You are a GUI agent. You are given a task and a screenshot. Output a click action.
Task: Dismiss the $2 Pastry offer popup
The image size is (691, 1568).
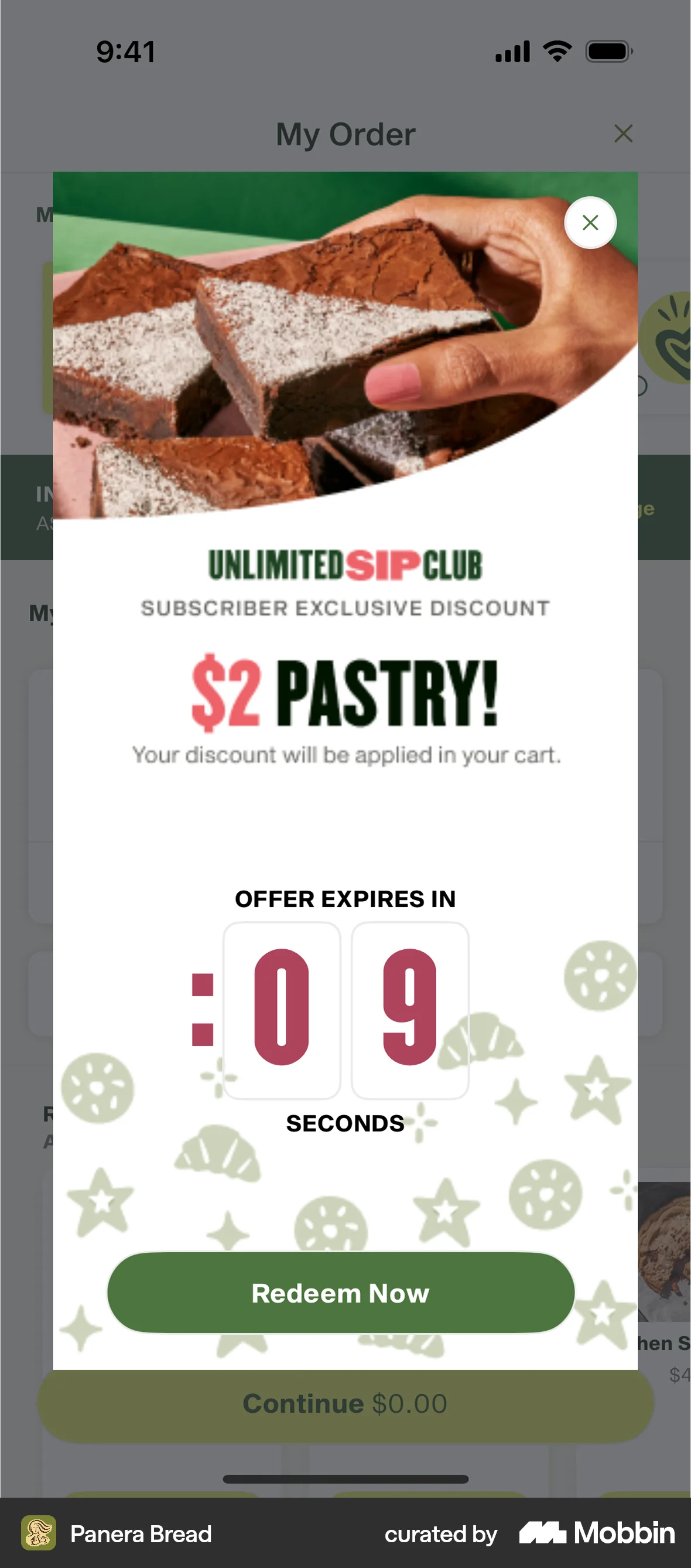590,223
